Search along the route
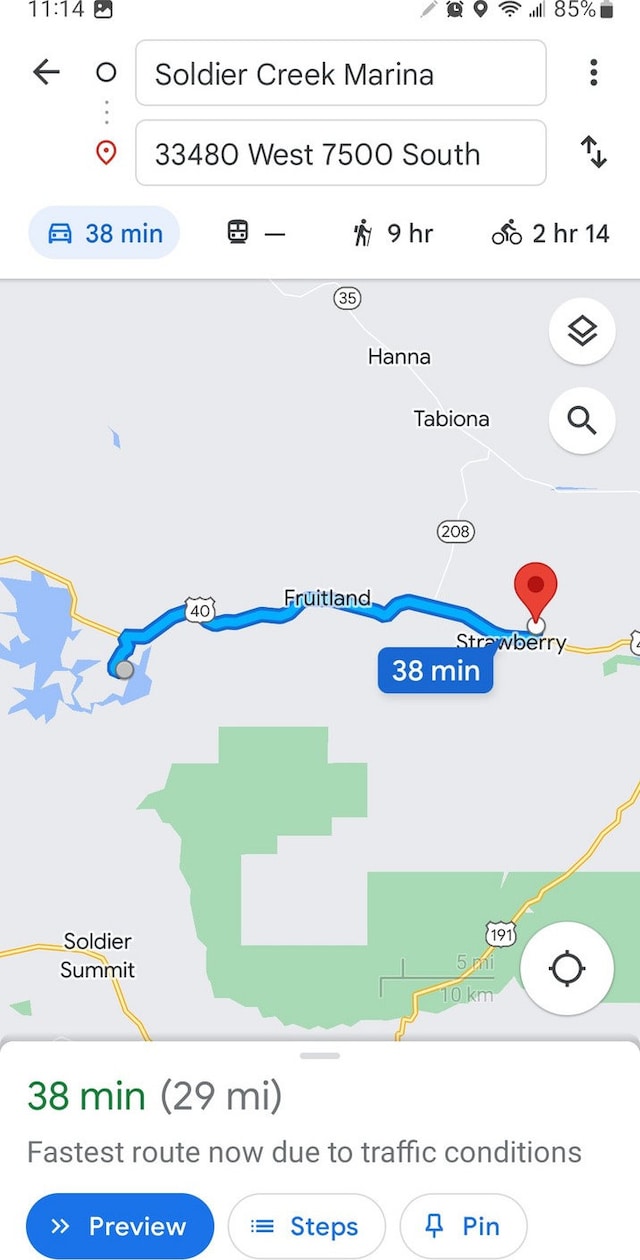This screenshot has height=1260, width=640. point(582,420)
